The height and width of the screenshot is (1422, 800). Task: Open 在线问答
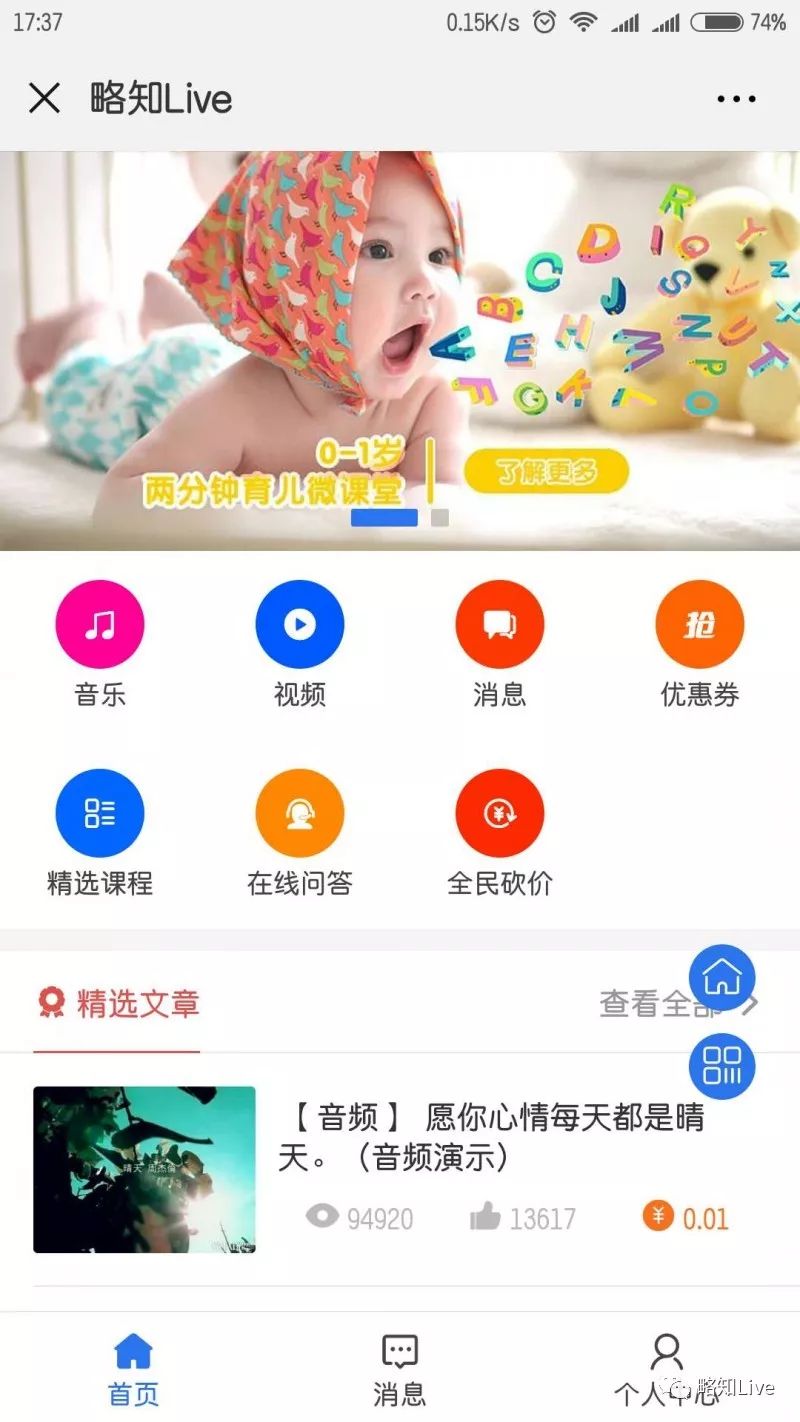300,814
